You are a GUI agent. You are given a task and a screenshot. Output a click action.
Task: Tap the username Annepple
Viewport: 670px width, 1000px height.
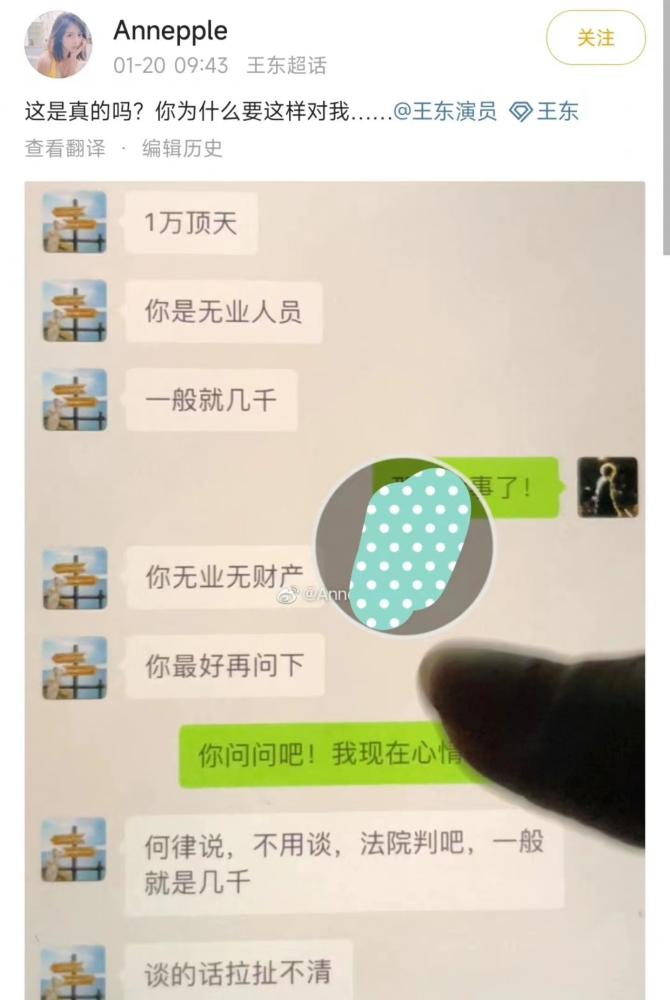click(x=170, y=31)
